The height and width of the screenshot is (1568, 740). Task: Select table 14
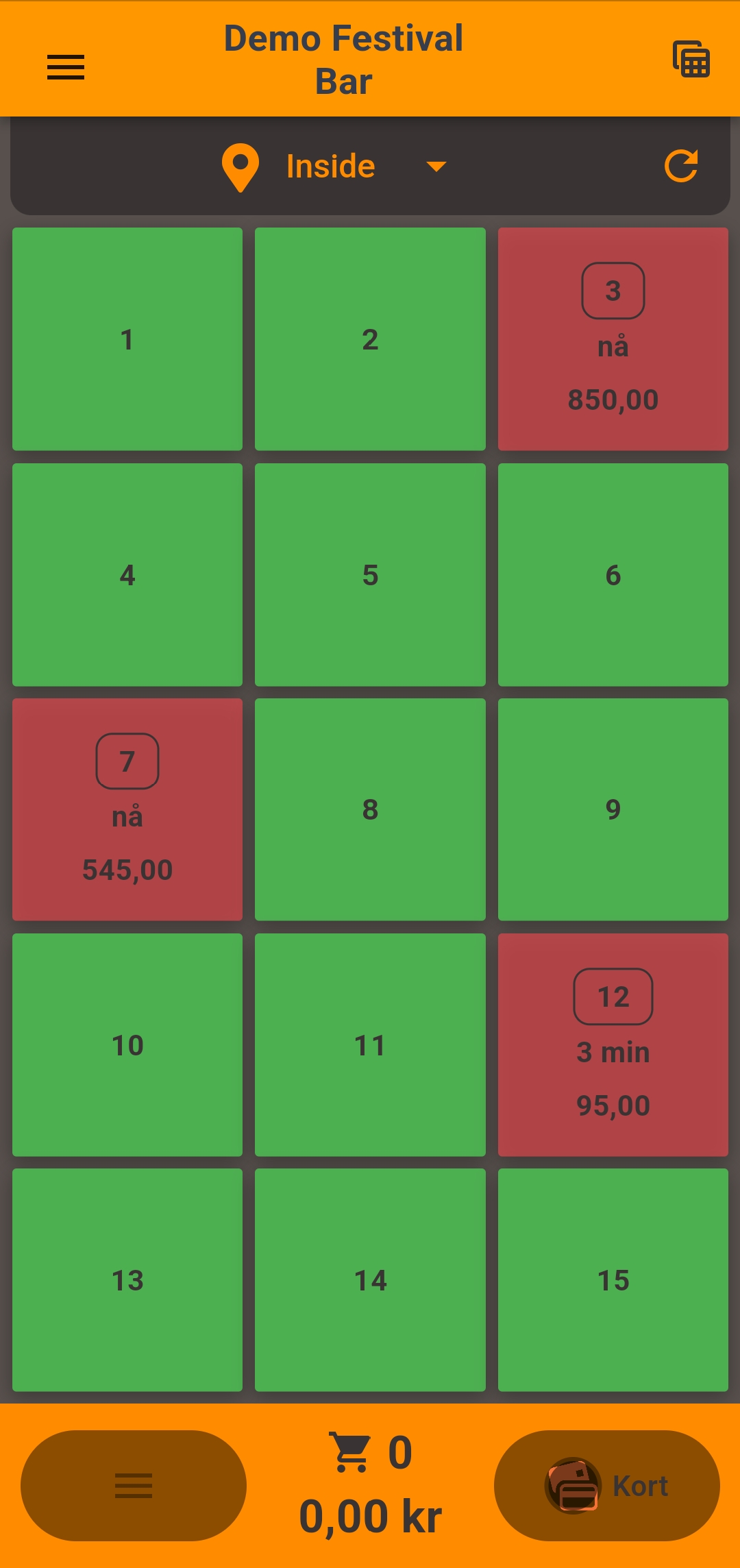tap(370, 1279)
